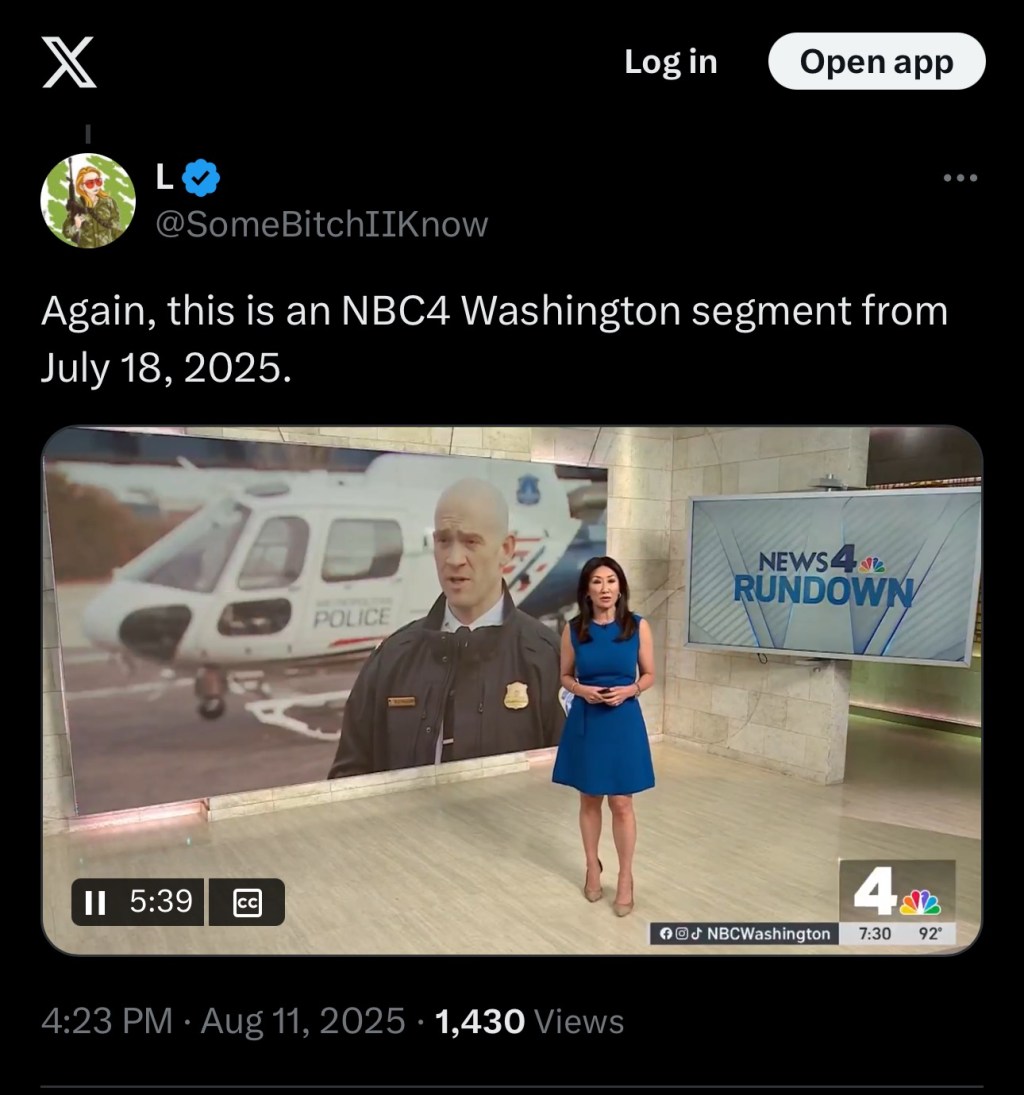The height and width of the screenshot is (1095, 1024).
Task: Open the post's three-dot overflow menu
Action: 960,179
